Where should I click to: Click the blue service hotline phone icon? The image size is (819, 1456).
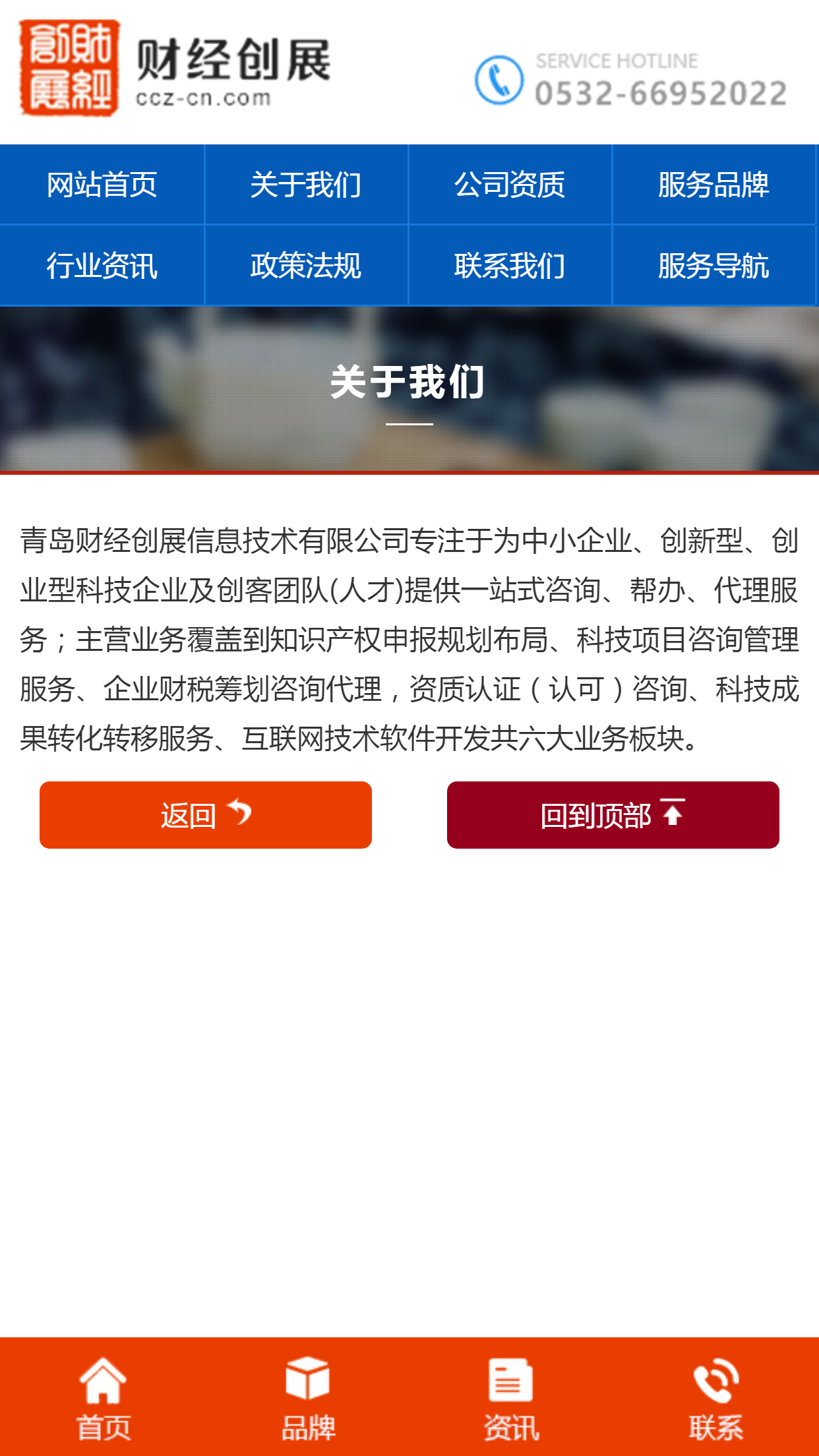tap(498, 79)
